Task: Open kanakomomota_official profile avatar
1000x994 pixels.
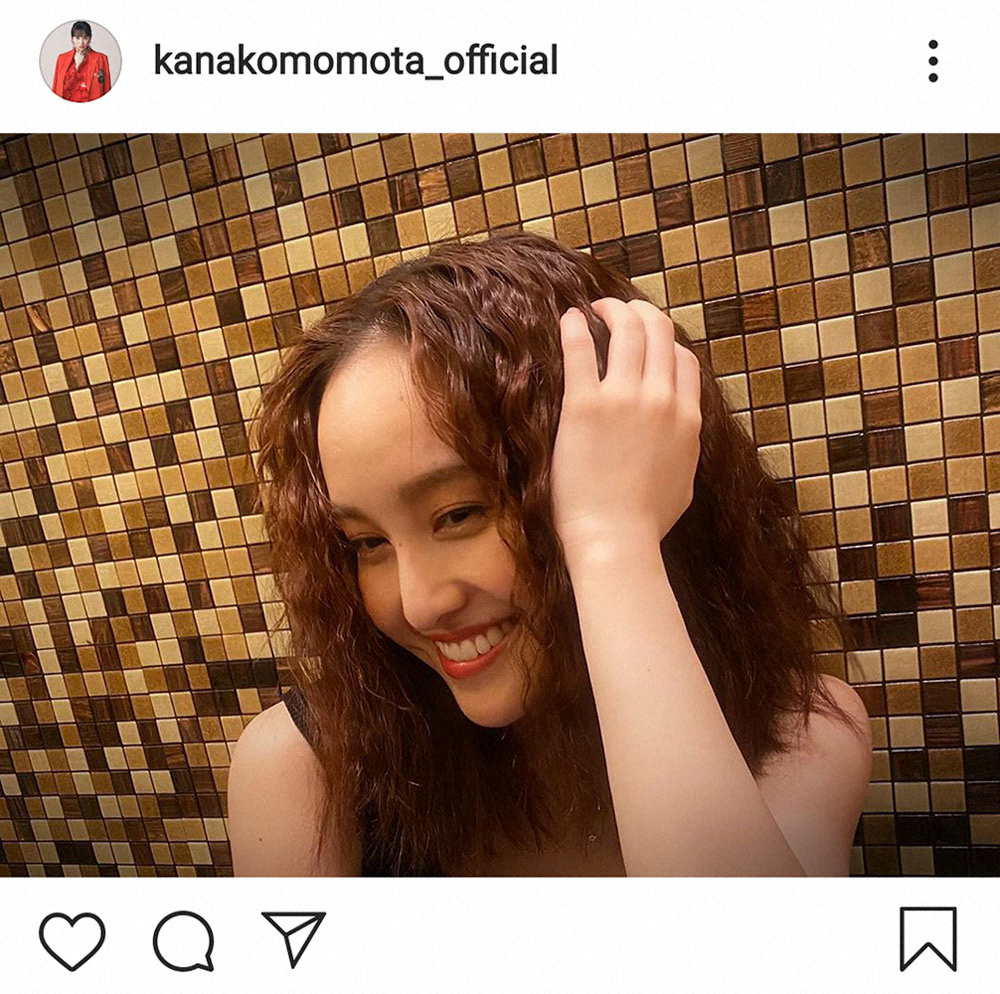Action: (x=80, y=61)
